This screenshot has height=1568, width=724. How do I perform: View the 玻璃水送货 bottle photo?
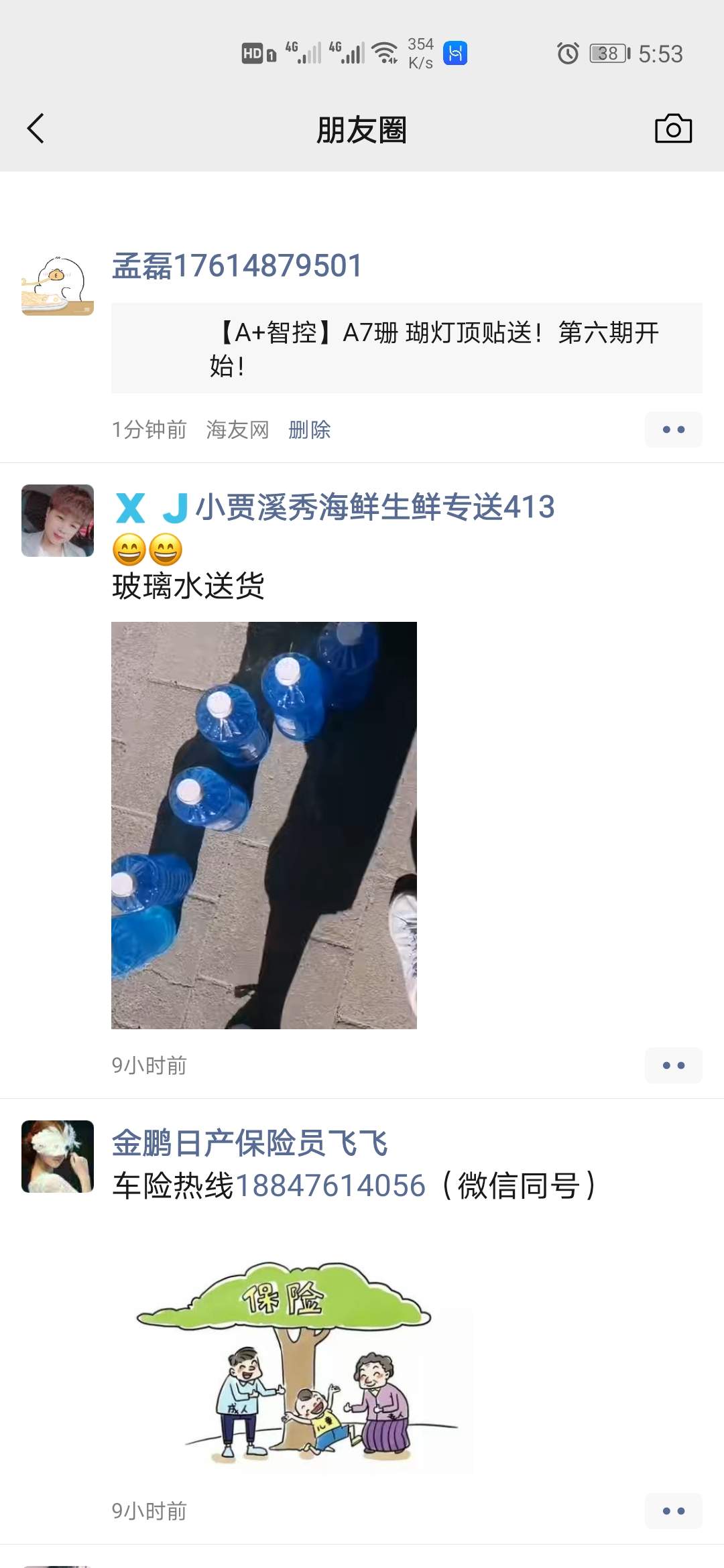point(263,825)
